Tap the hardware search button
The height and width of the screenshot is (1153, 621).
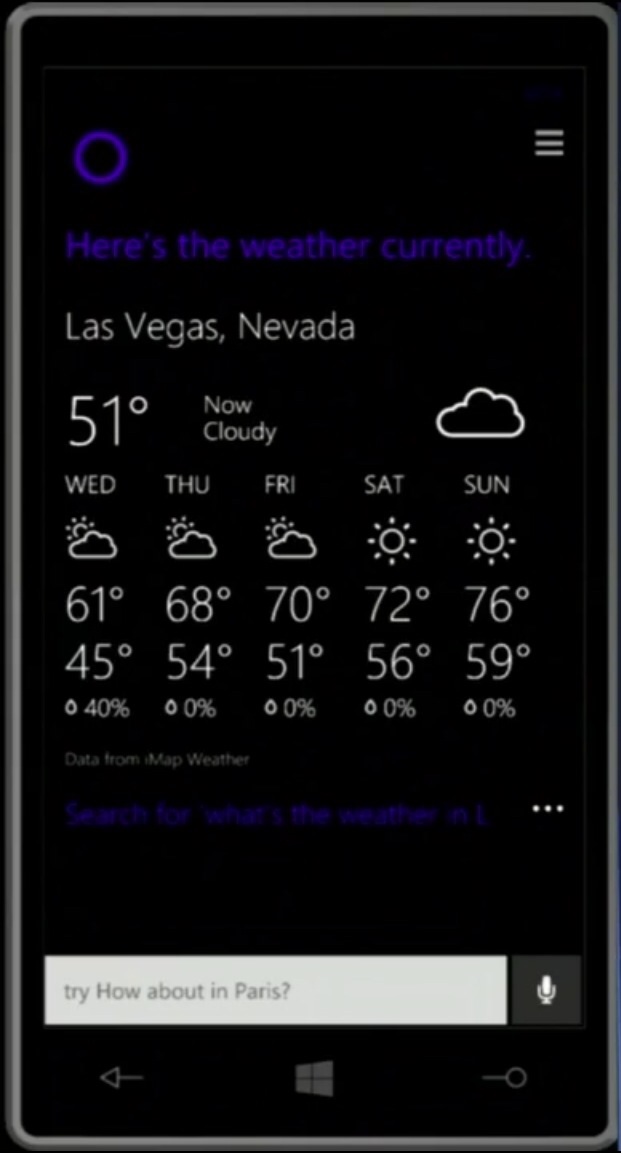505,1077
